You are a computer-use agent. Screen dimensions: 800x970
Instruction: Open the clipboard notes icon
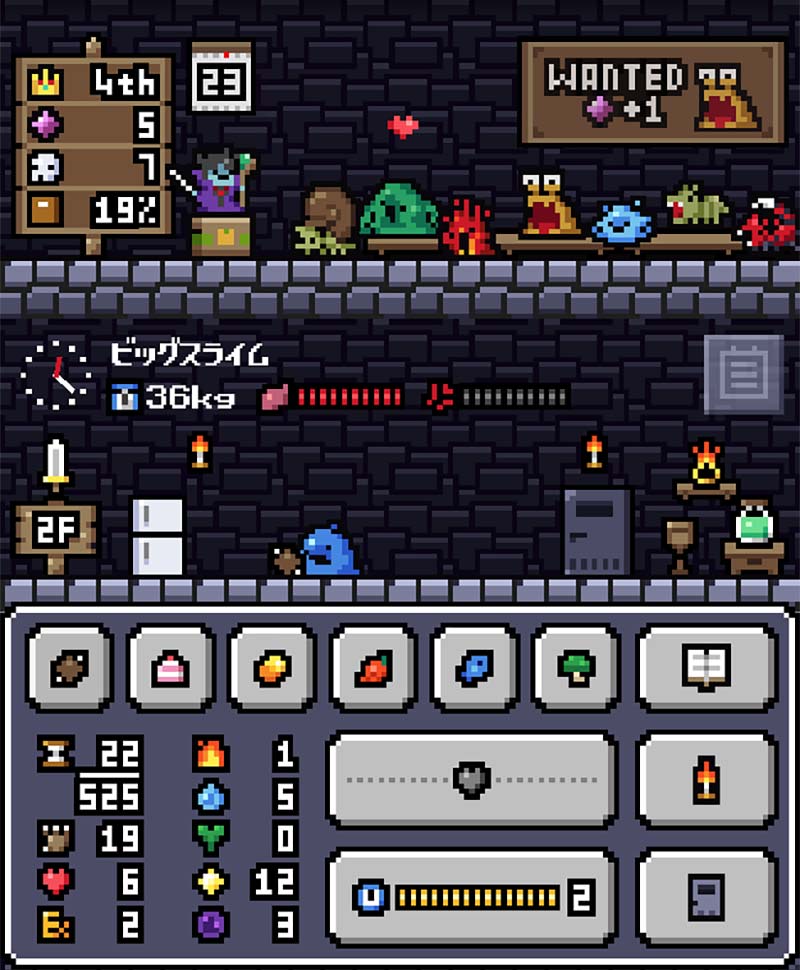(x=742, y=374)
